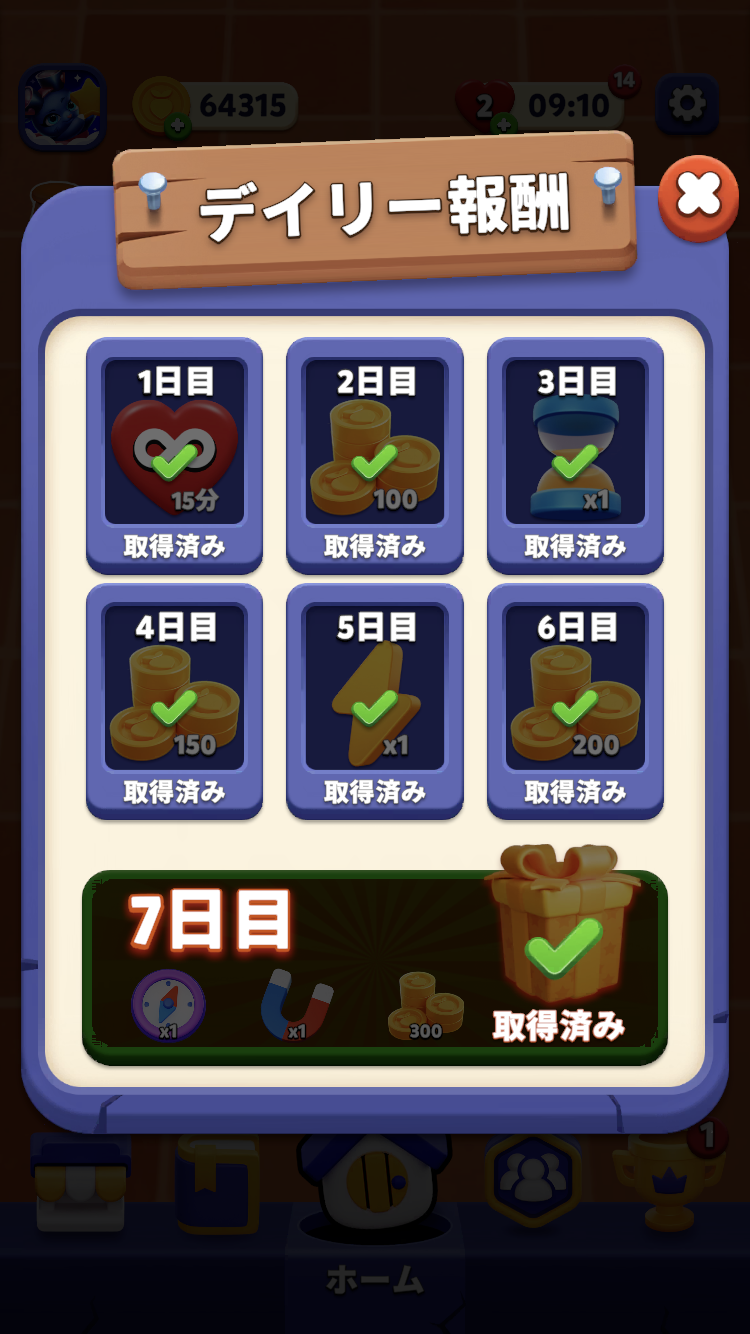The width and height of the screenshot is (750, 1334).
Task: Select the 2日目 100 coins reward
Action: tap(375, 456)
